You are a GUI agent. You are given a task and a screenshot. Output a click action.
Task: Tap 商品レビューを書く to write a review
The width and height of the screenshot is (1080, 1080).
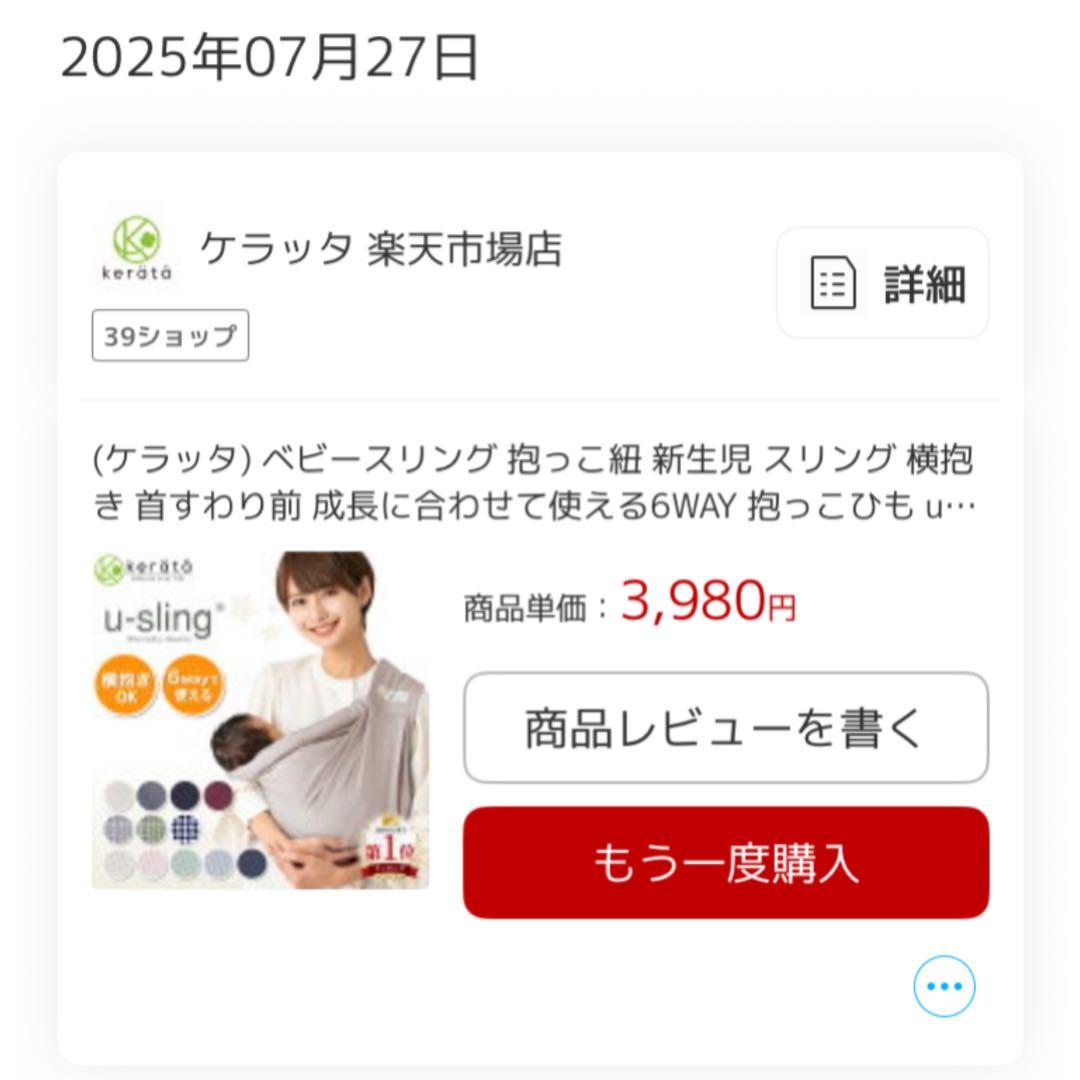pos(725,728)
